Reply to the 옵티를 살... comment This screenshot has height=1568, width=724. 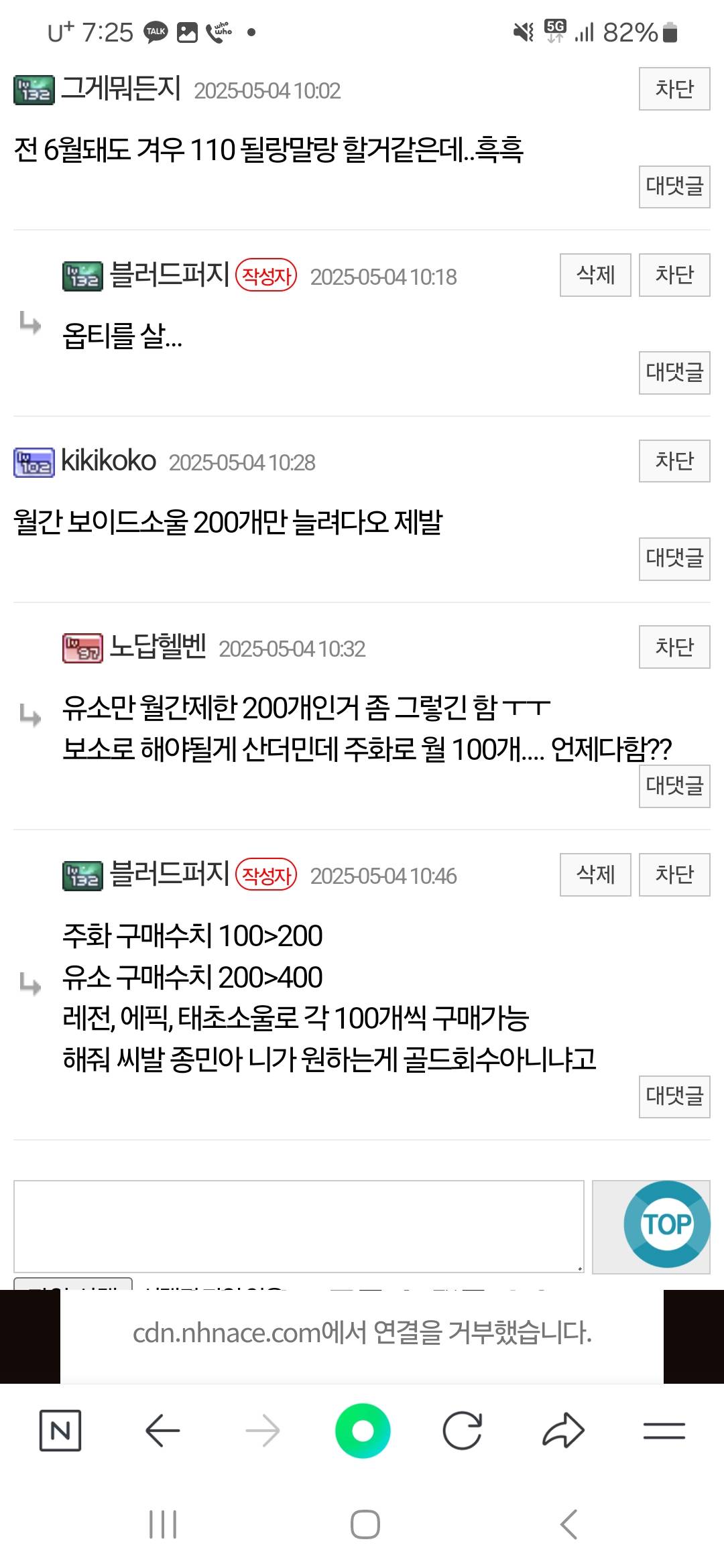point(674,373)
